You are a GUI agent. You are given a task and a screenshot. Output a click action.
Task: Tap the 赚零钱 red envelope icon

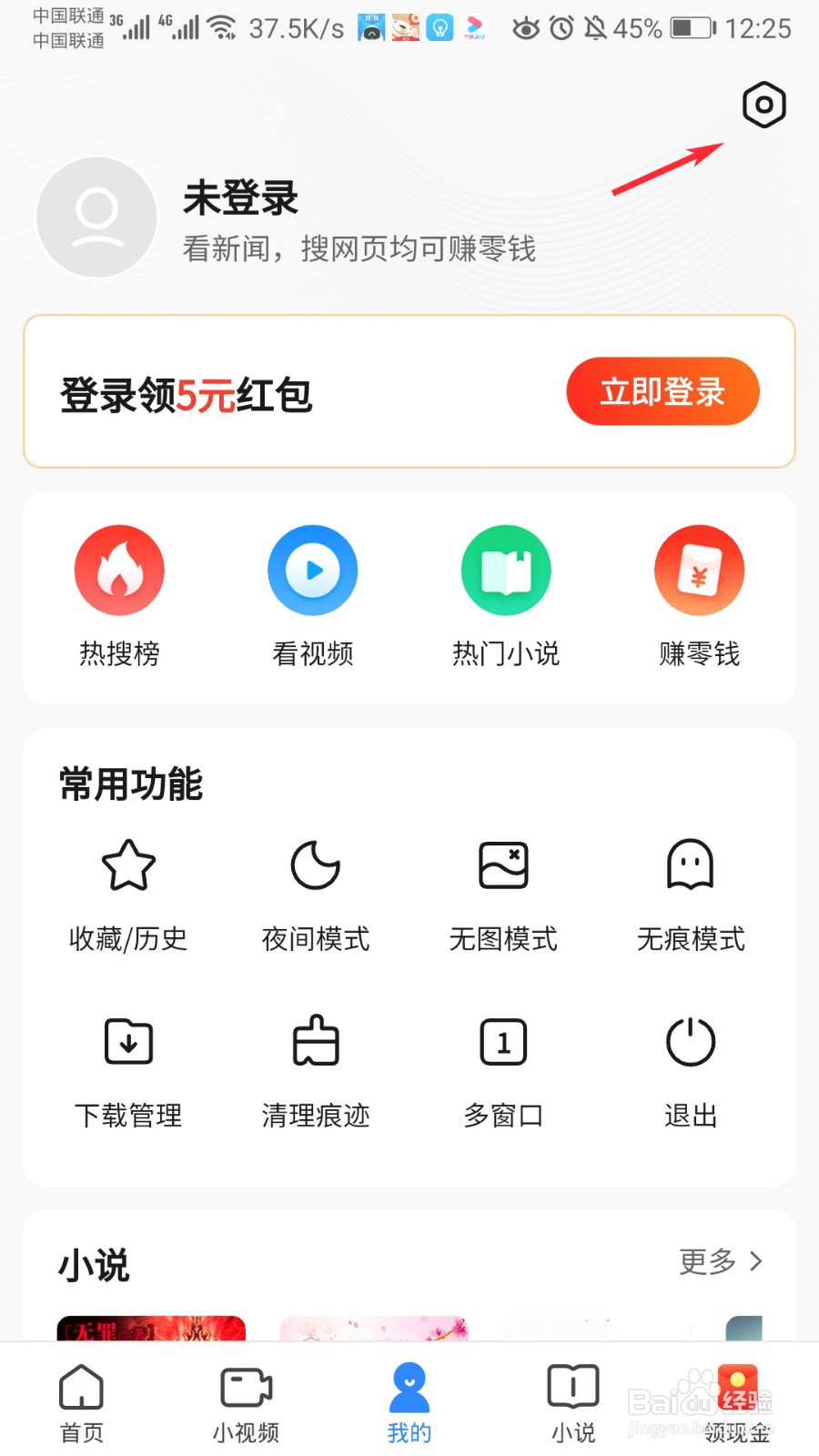[699, 569]
